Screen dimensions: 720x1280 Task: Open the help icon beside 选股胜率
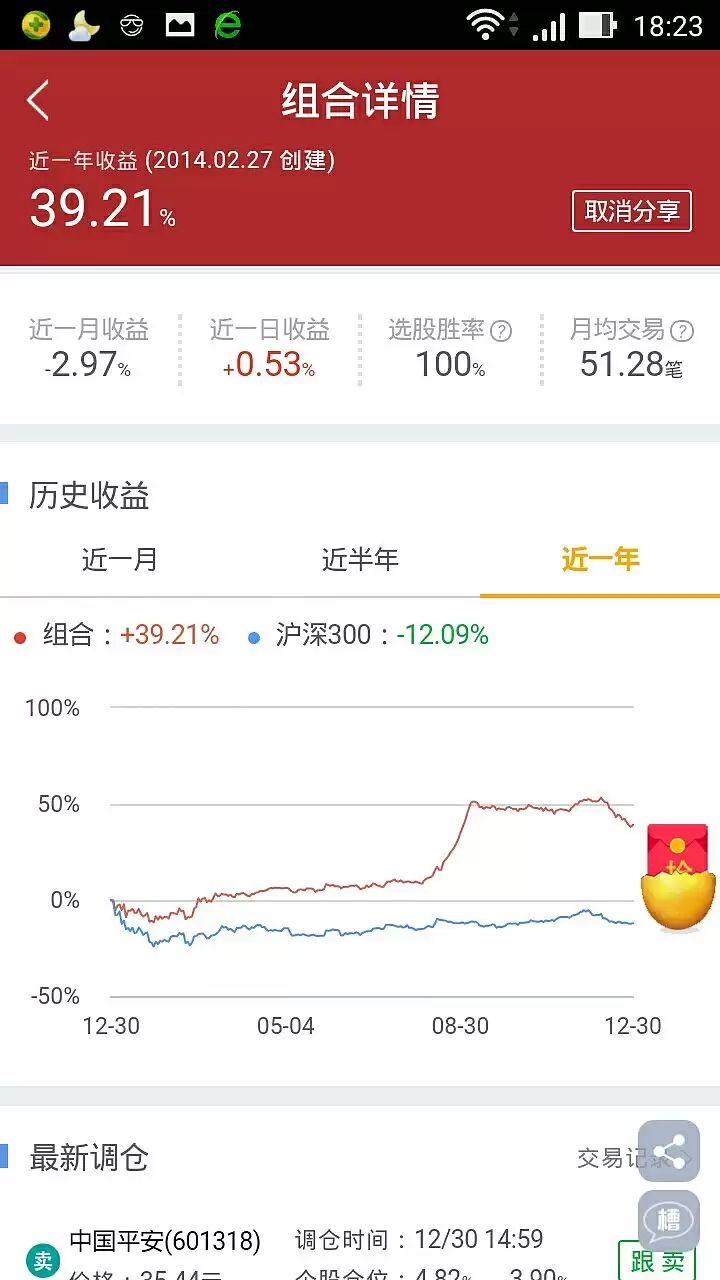pyautogui.click(x=501, y=331)
